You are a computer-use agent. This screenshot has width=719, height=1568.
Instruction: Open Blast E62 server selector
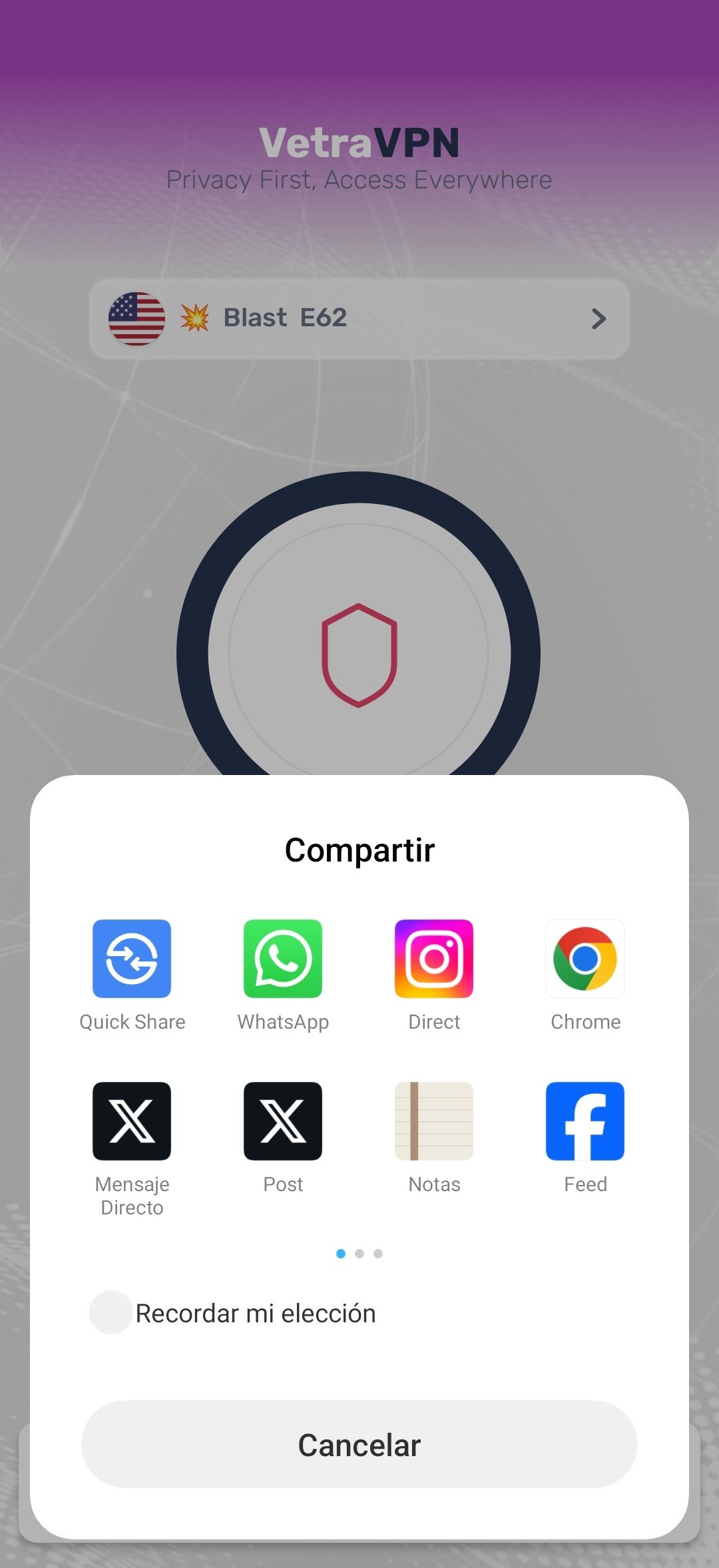click(359, 318)
